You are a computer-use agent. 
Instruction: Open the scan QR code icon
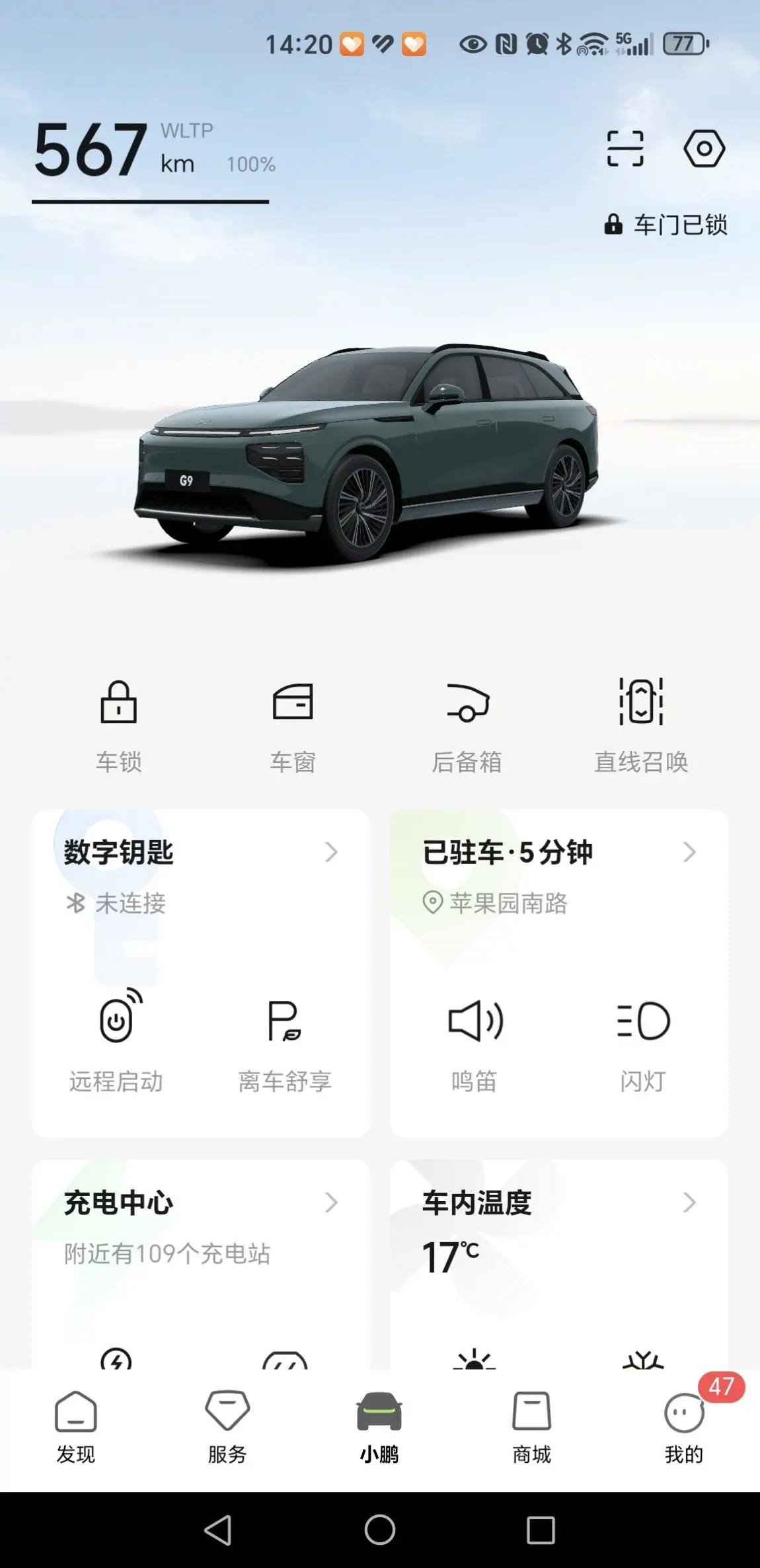(625, 148)
